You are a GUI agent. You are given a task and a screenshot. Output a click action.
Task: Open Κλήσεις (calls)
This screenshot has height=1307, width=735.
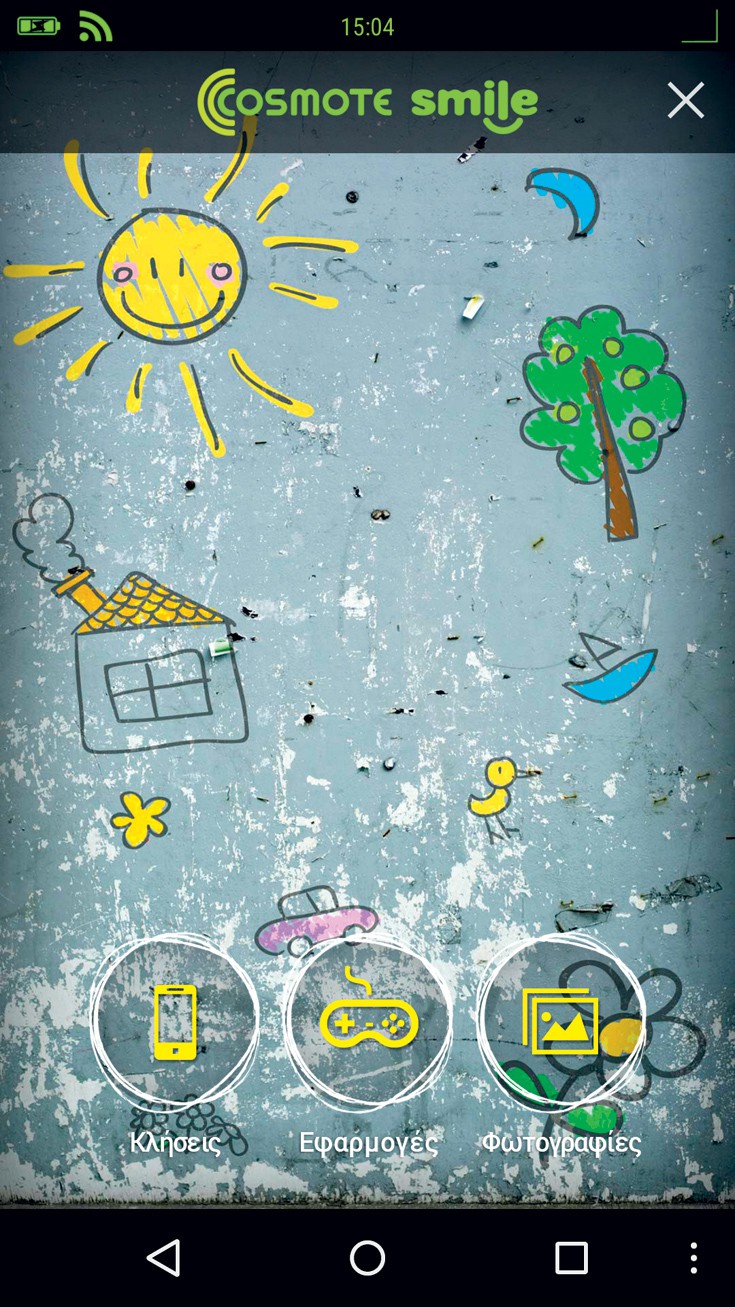(175, 1021)
